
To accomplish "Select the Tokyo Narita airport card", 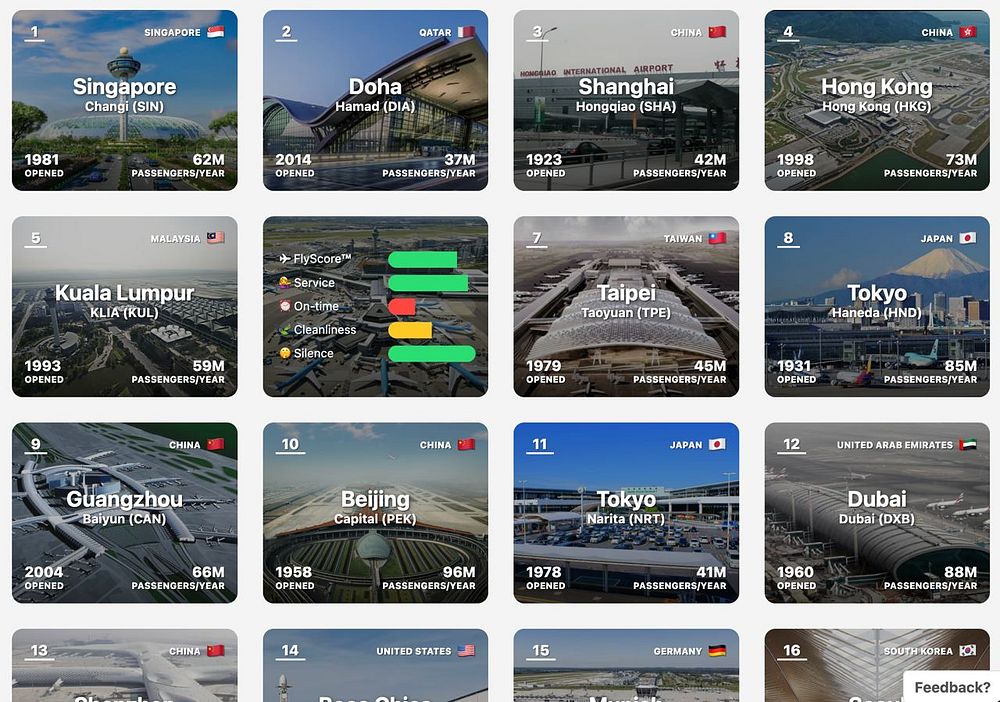I will (x=626, y=512).
